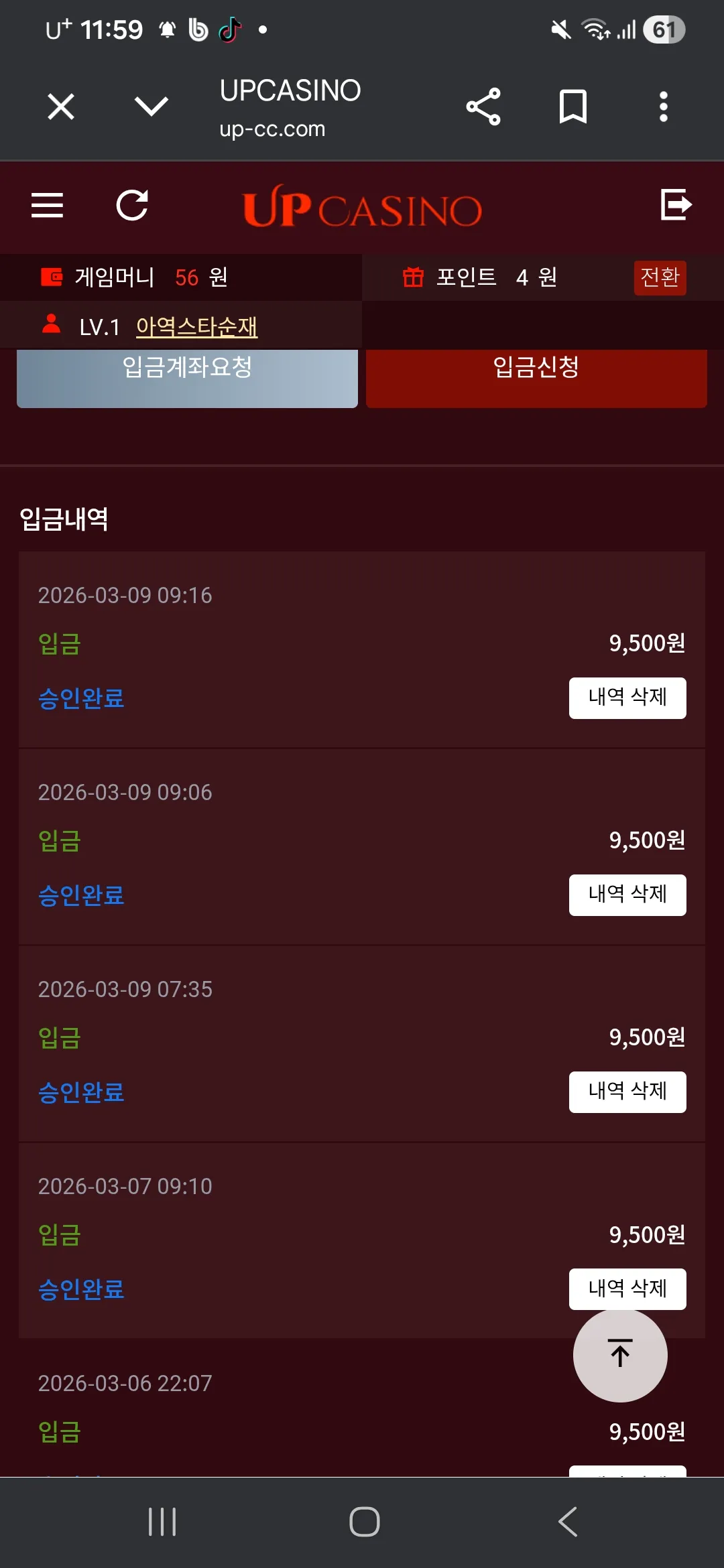This screenshot has width=724, height=1568.
Task: Jump to top with arrow button
Action: click(x=620, y=1355)
